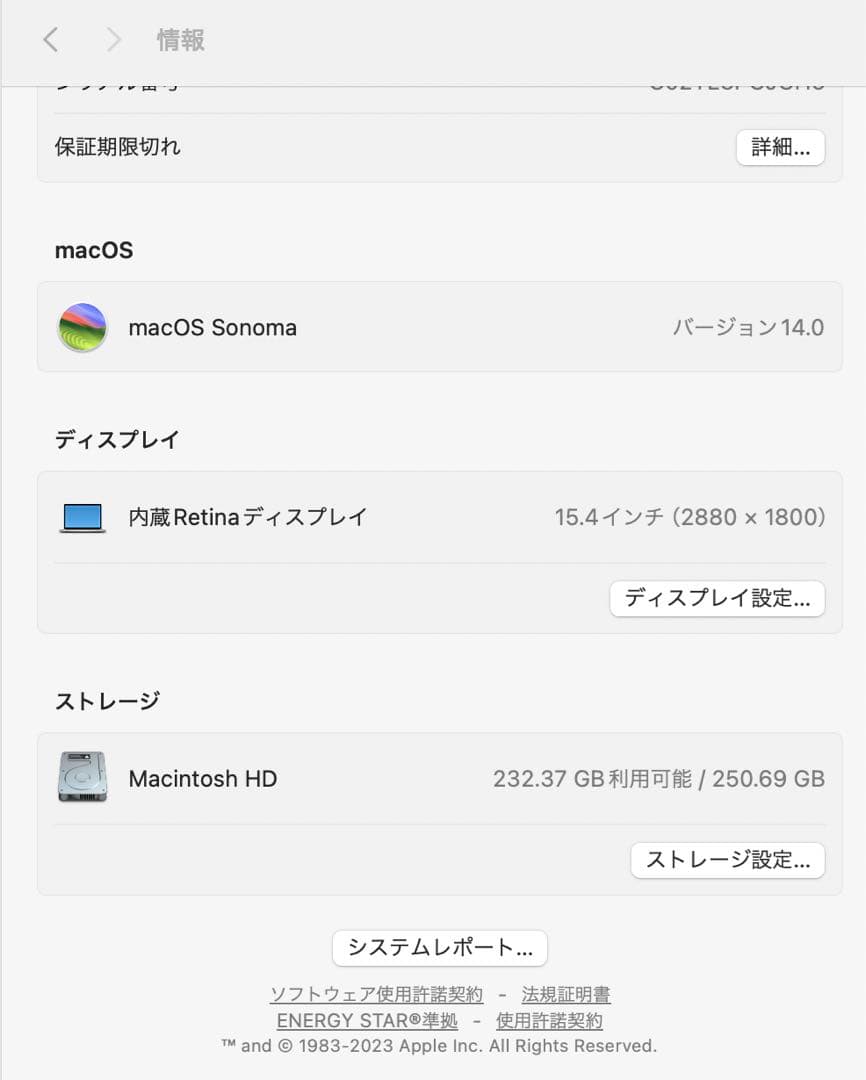Select the macOS section heading

(x=92, y=250)
